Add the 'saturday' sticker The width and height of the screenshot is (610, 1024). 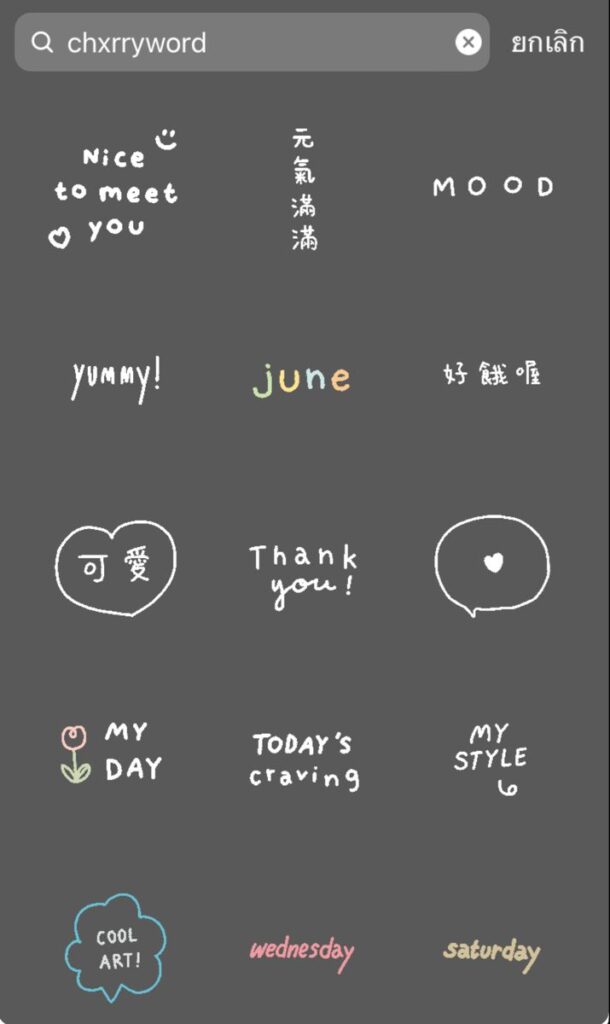491,950
